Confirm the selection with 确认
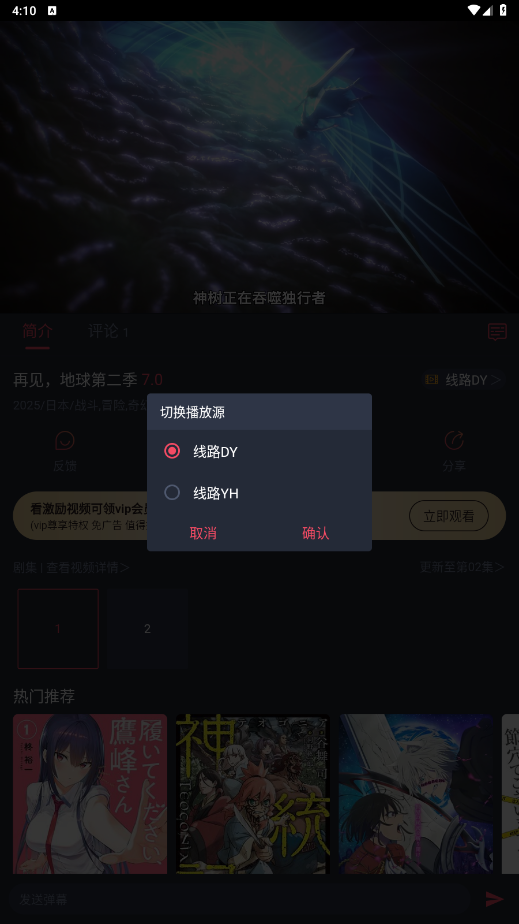The height and width of the screenshot is (924, 519). coord(315,533)
